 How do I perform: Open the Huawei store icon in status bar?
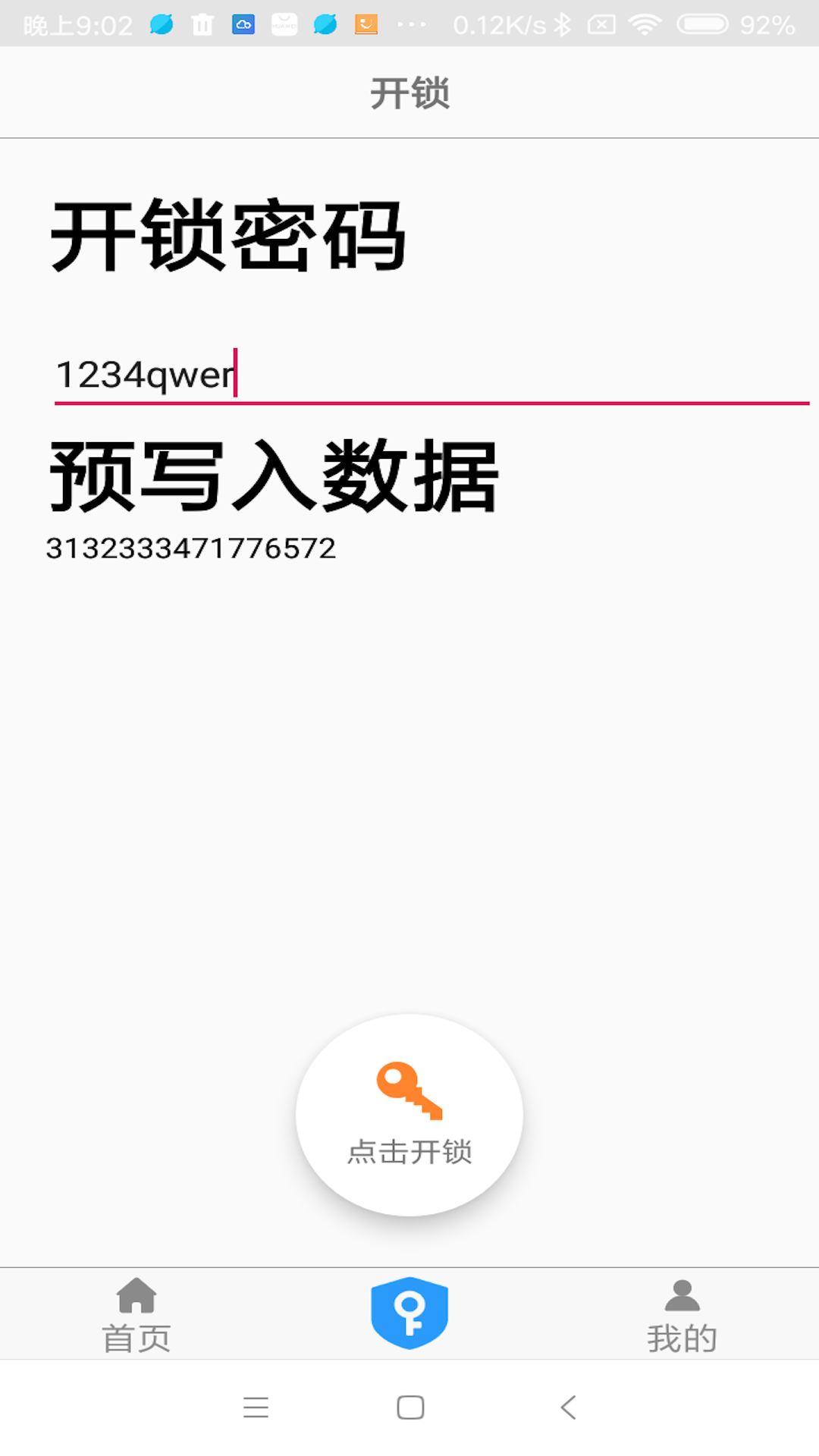pyautogui.click(x=284, y=23)
